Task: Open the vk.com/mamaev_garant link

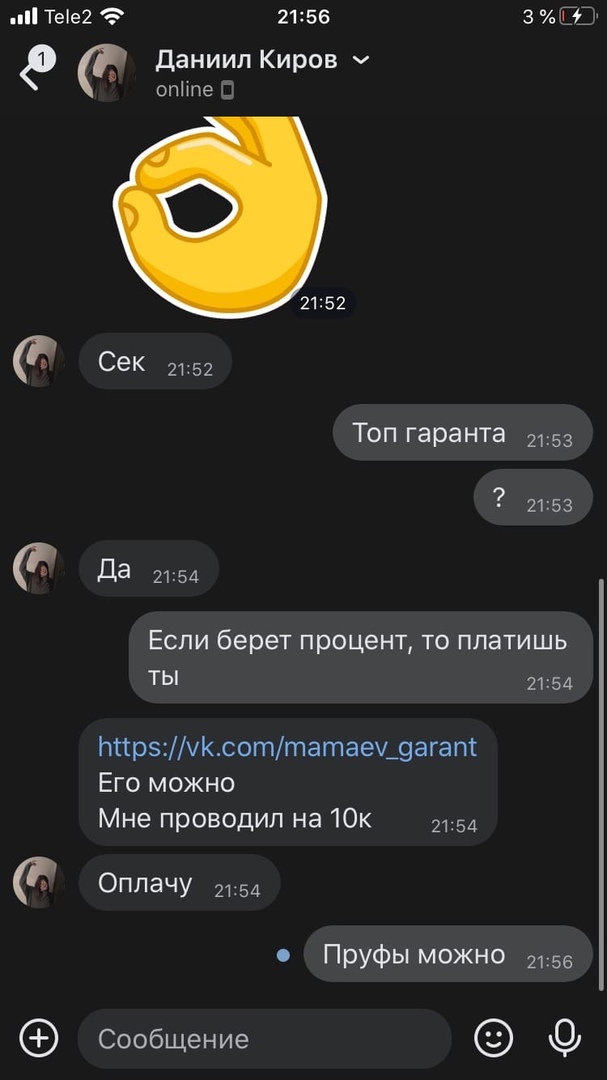Action: [287, 746]
